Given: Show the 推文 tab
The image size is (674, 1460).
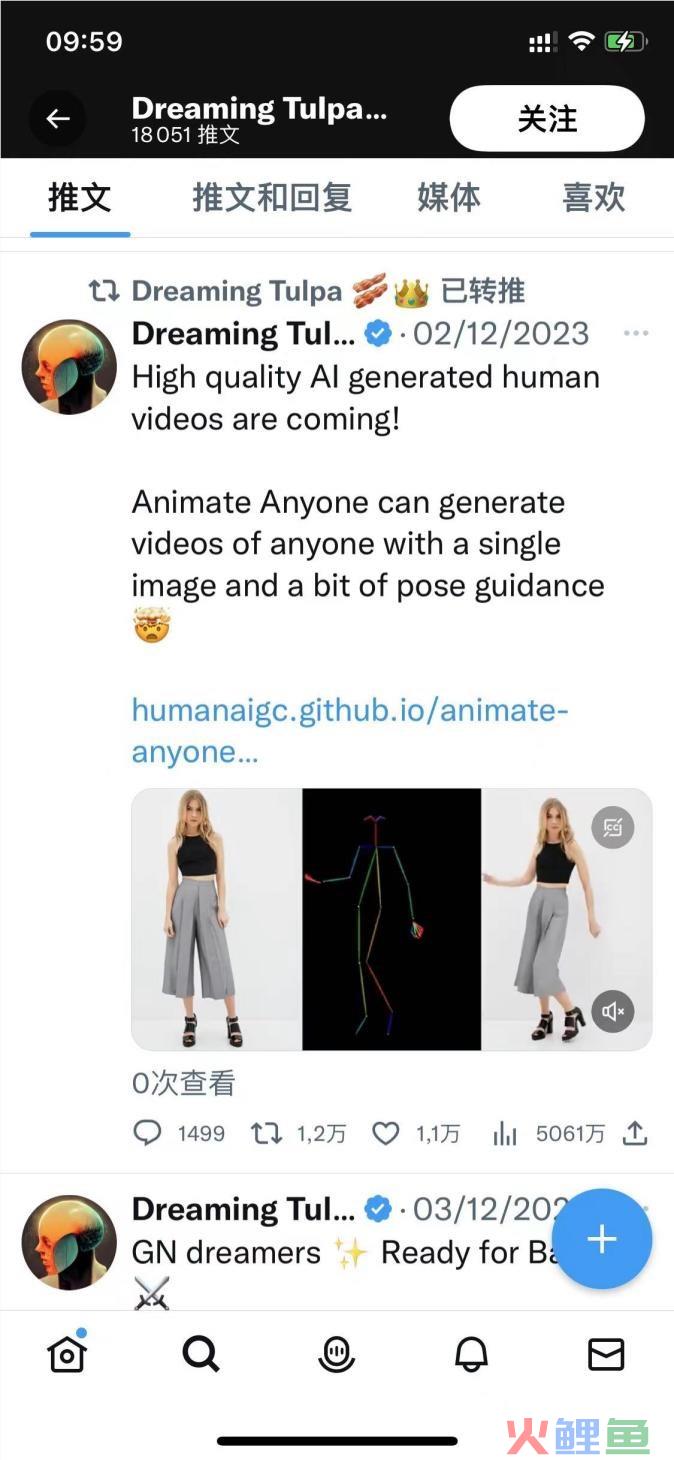Looking at the screenshot, I should coord(80,198).
